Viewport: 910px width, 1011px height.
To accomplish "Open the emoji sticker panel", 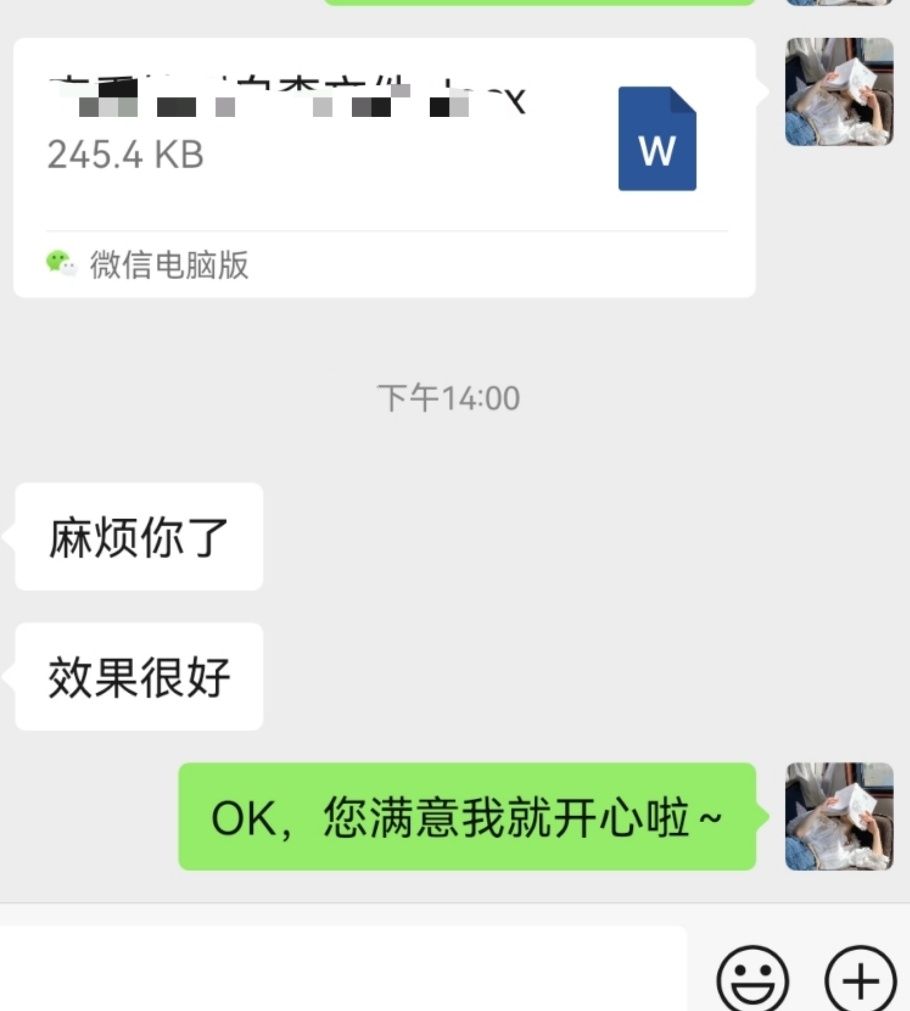I will (x=753, y=979).
